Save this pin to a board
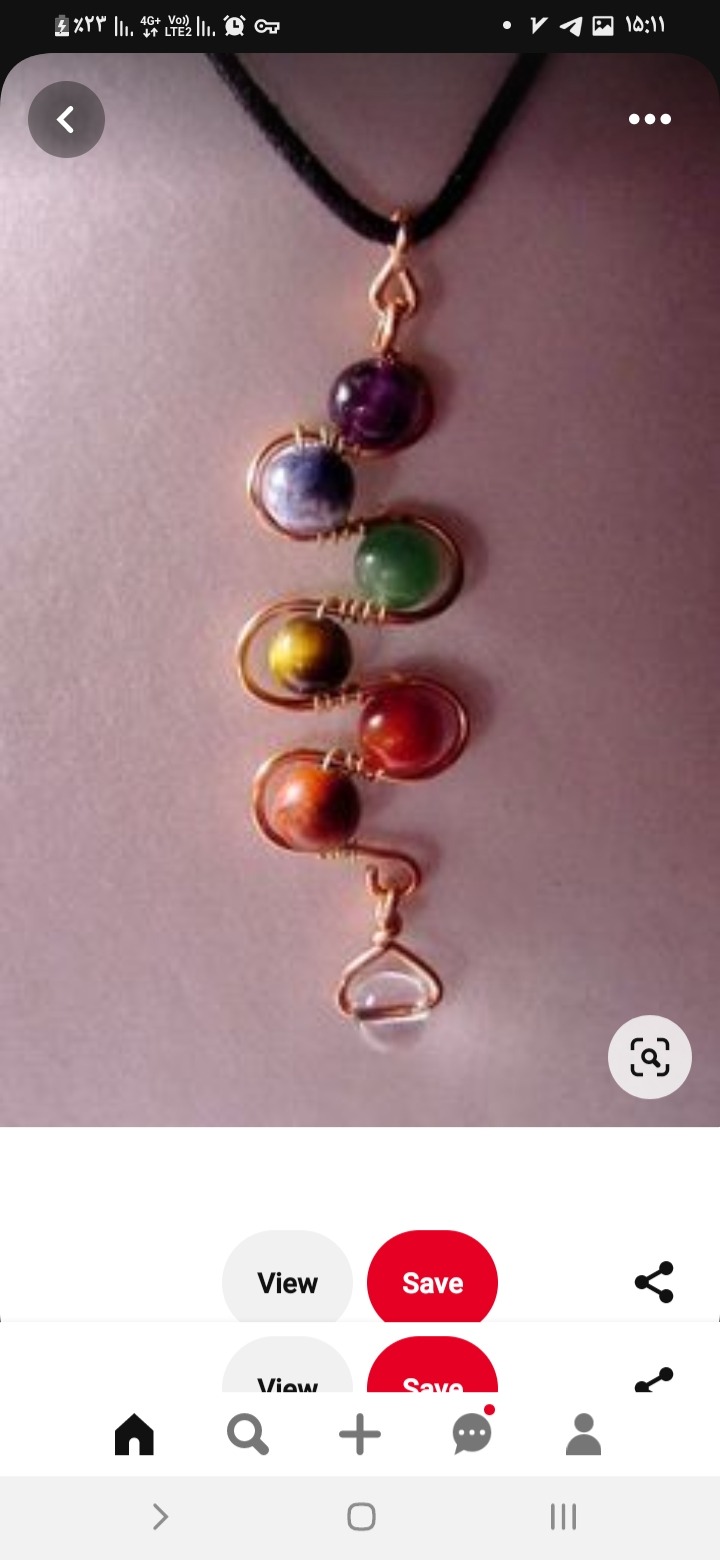 (432, 1283)
